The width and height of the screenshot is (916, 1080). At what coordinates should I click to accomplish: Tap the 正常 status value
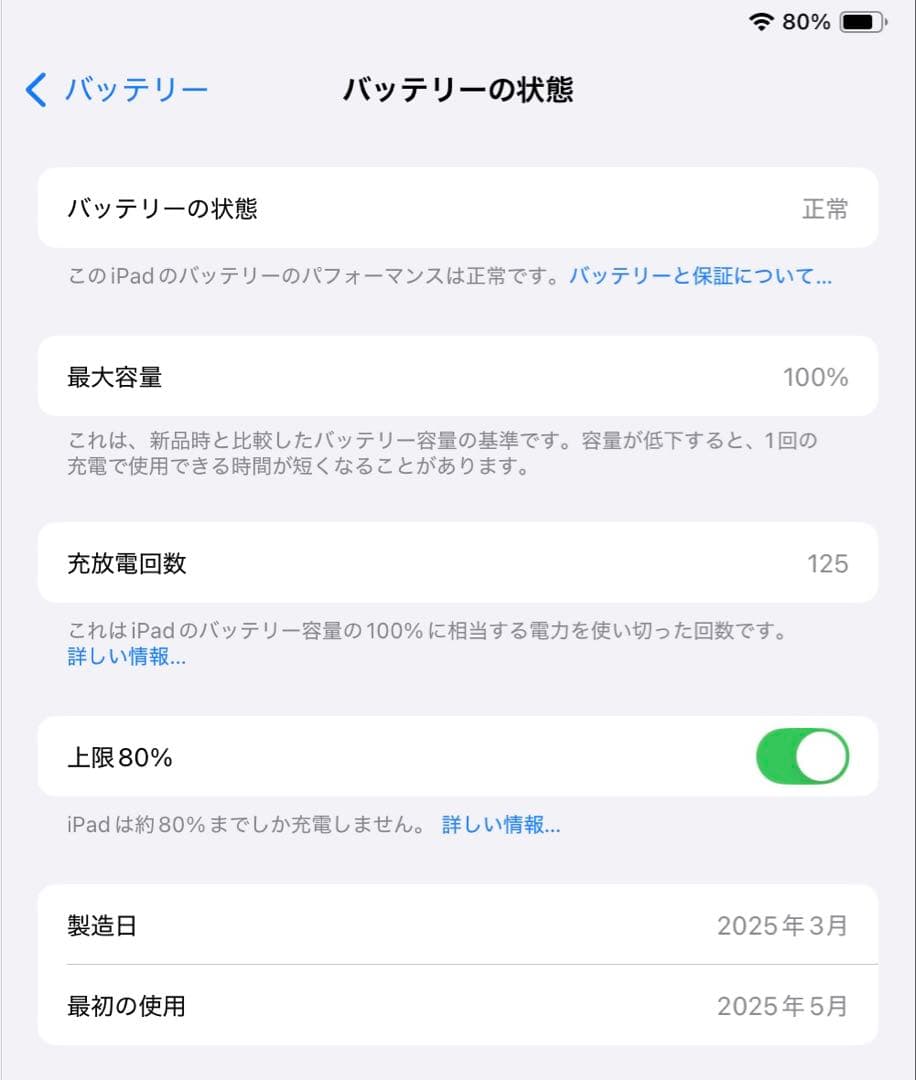829,208
